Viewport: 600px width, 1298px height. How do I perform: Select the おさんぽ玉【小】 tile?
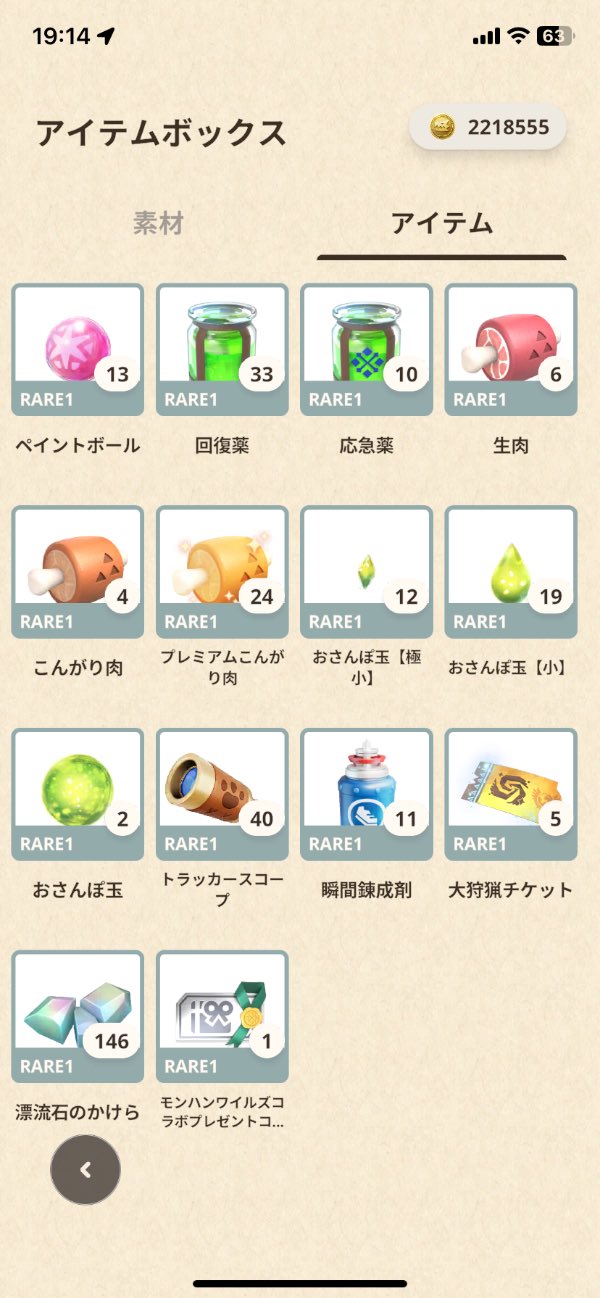[510, 572]
